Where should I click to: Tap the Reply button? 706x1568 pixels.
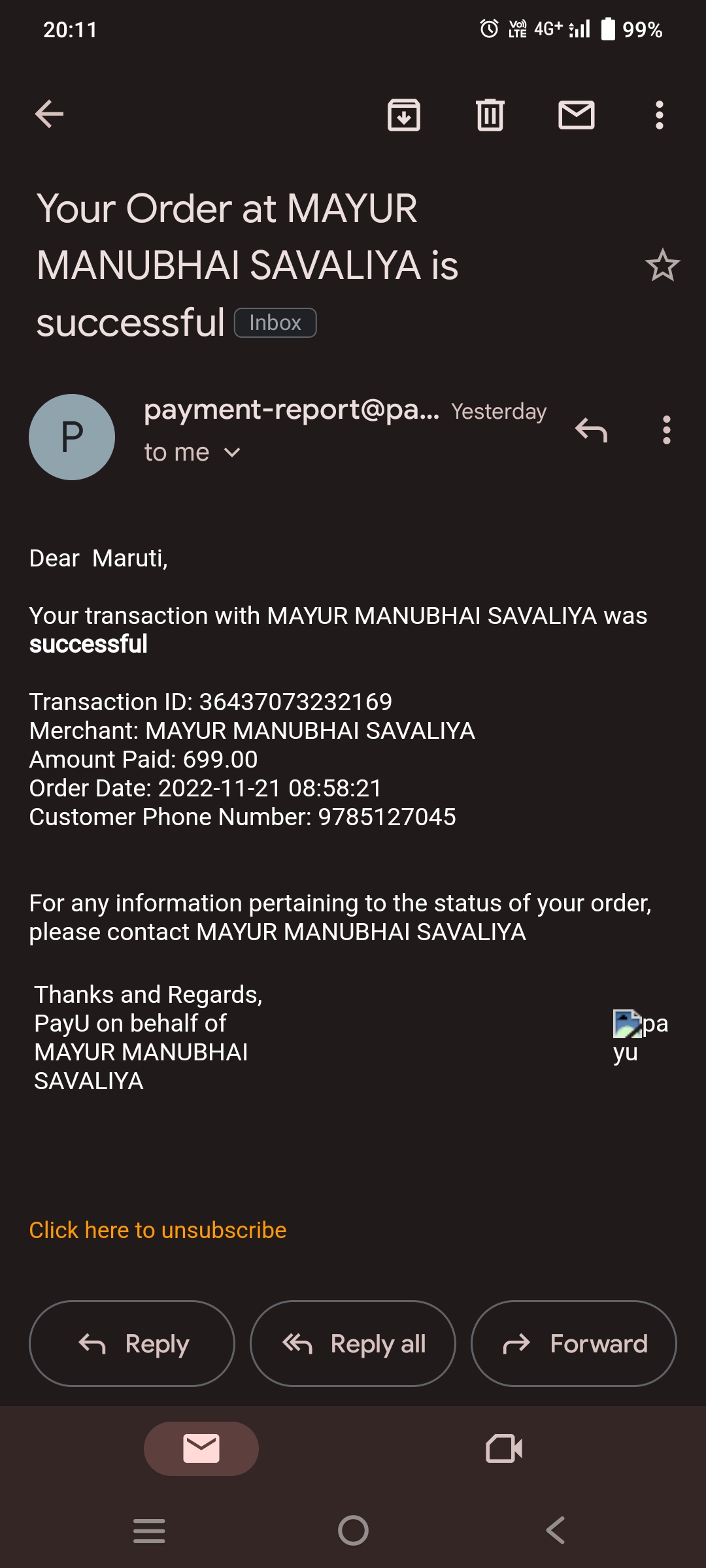coord(132,1344)
